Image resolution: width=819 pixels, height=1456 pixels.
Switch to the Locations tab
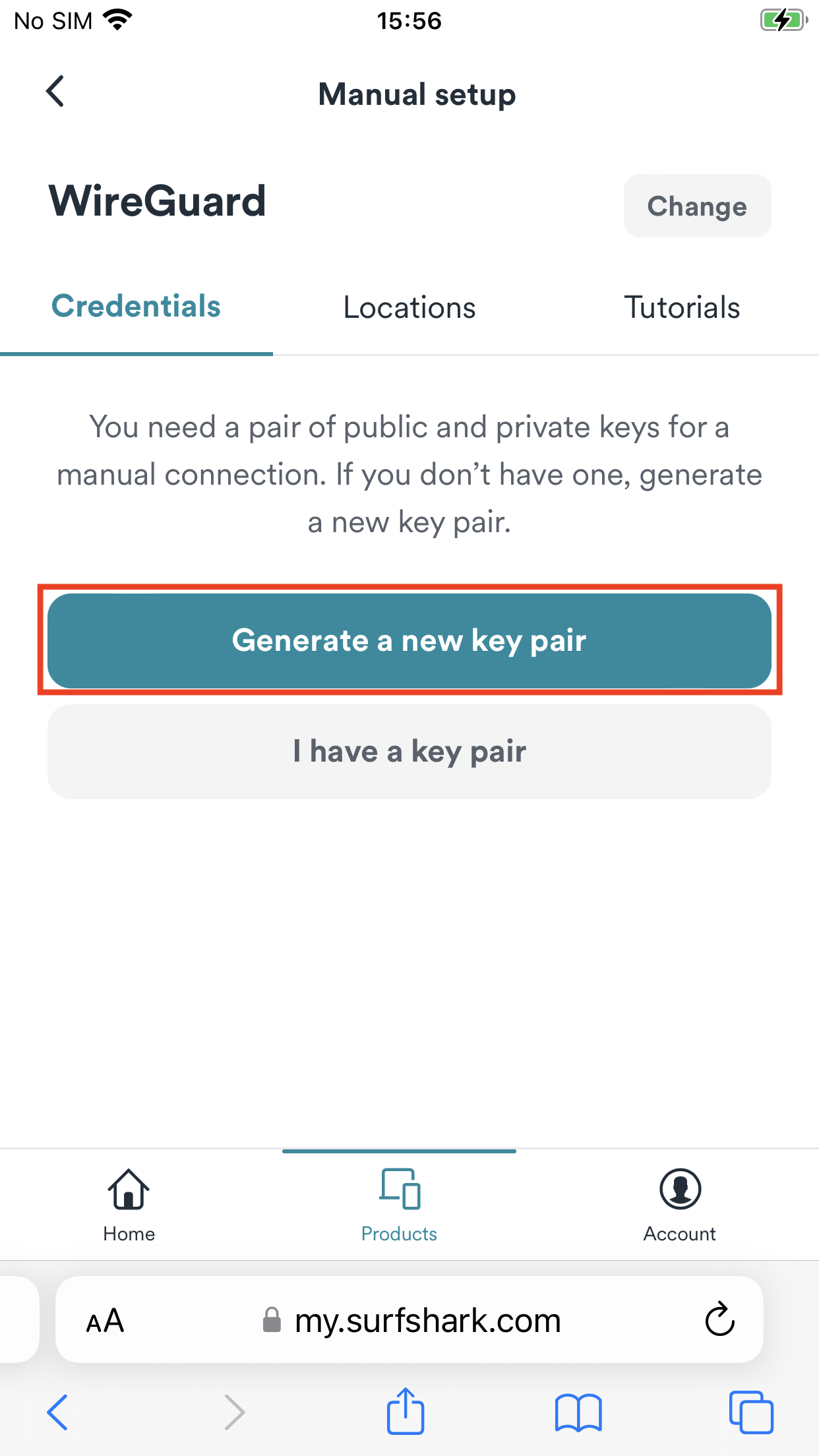pyautogui.click(x=409, y=308)
